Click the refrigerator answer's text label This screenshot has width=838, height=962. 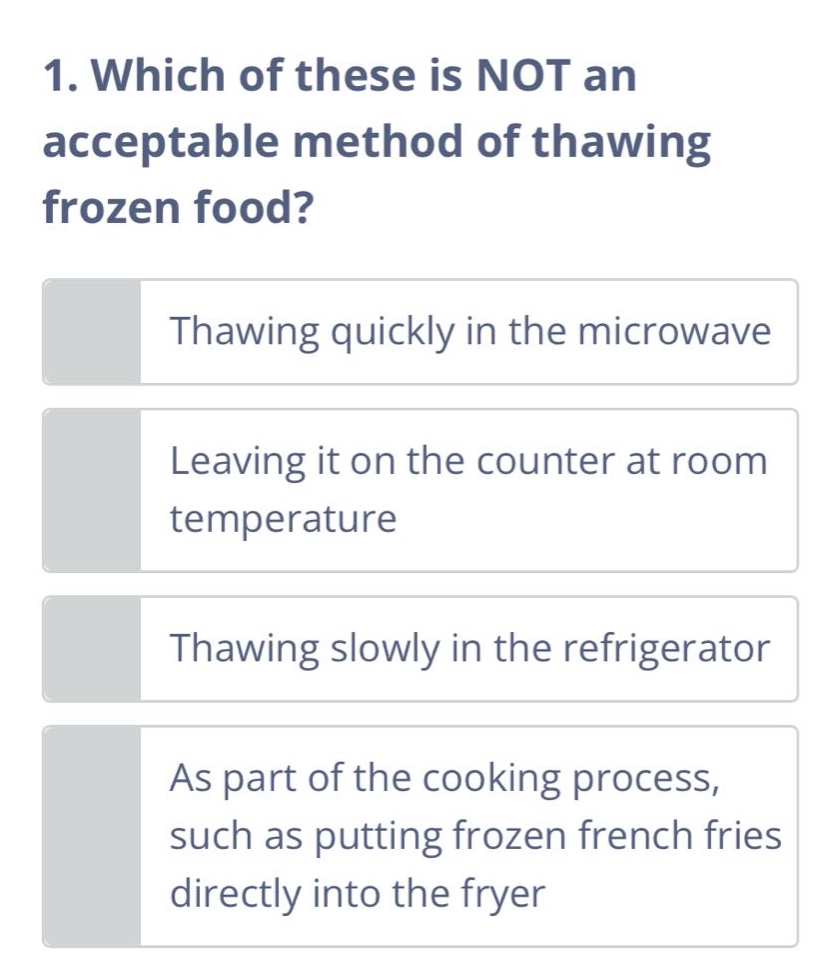click(x=470, y=648)
